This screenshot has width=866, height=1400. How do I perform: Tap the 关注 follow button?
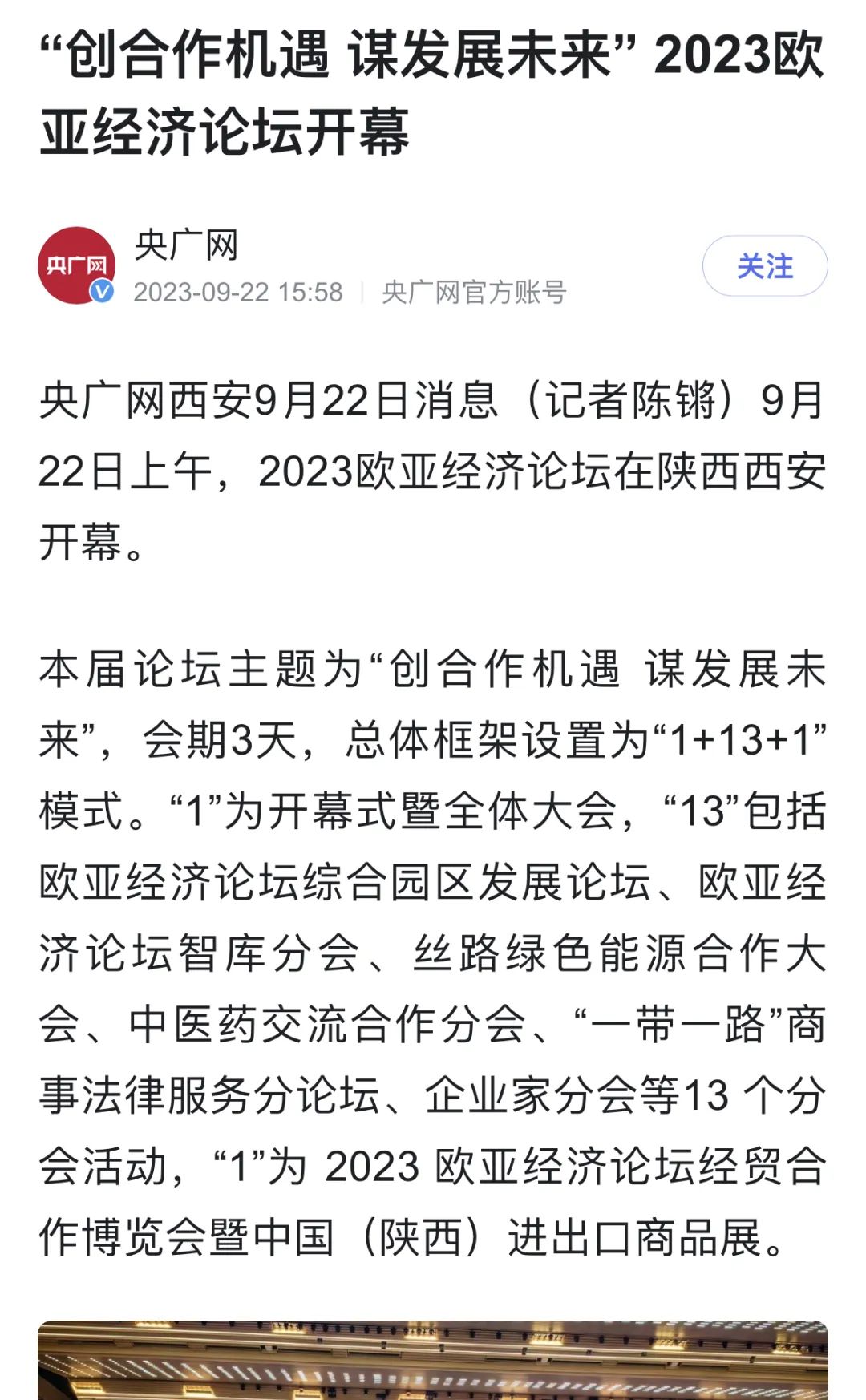[x=765, y=266]
